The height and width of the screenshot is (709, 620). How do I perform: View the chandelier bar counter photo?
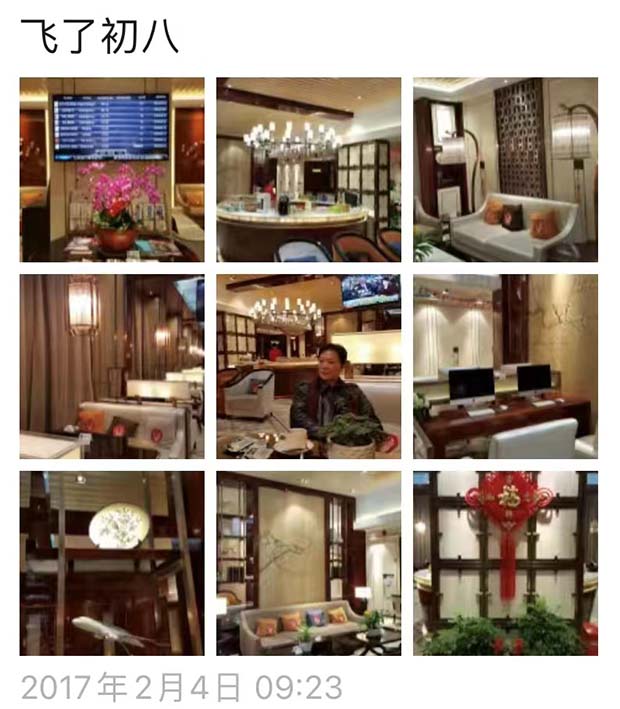pyautogui.click(x=308, y=169)
